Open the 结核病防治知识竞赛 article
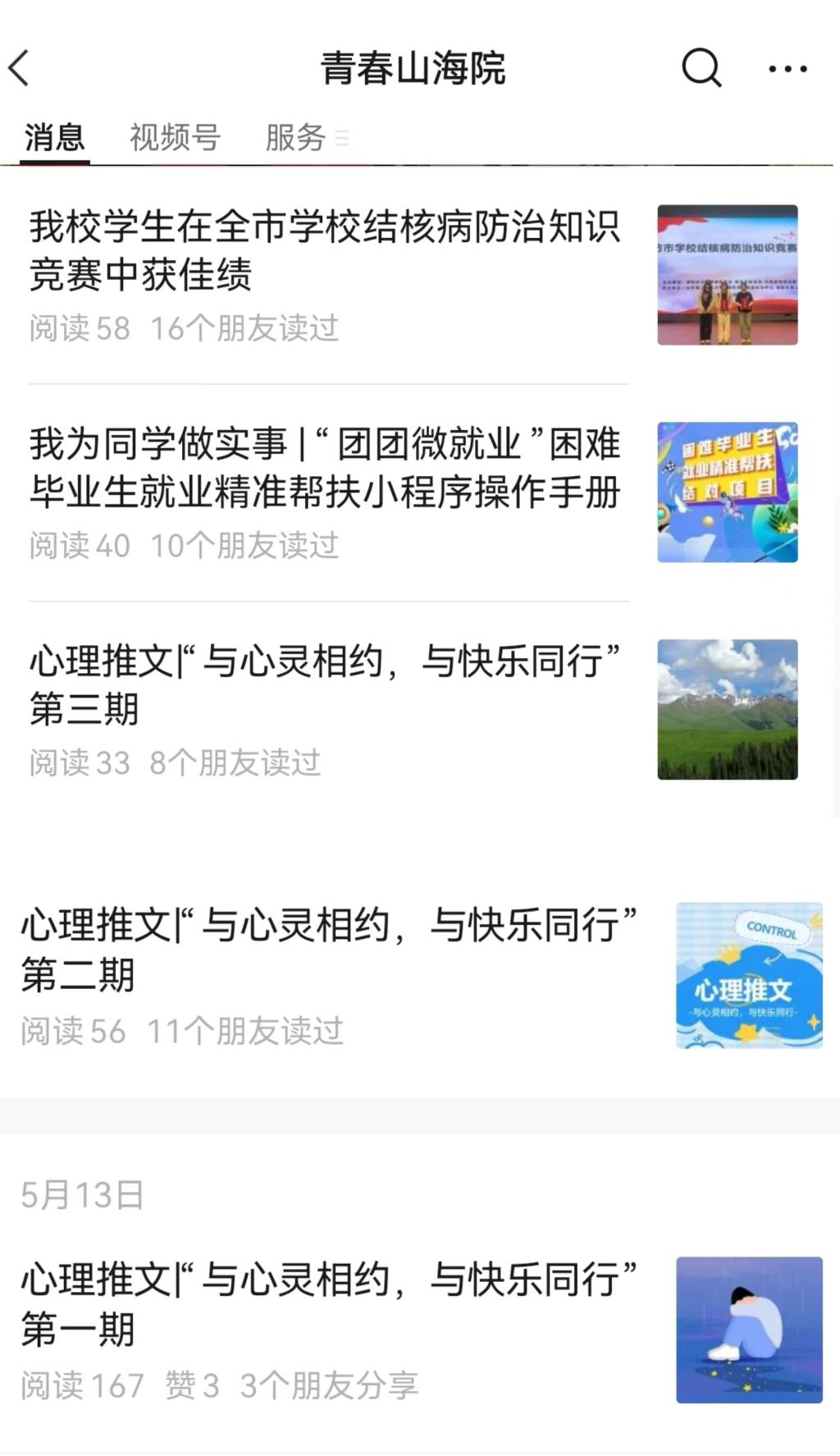 [x=325, y=250]
